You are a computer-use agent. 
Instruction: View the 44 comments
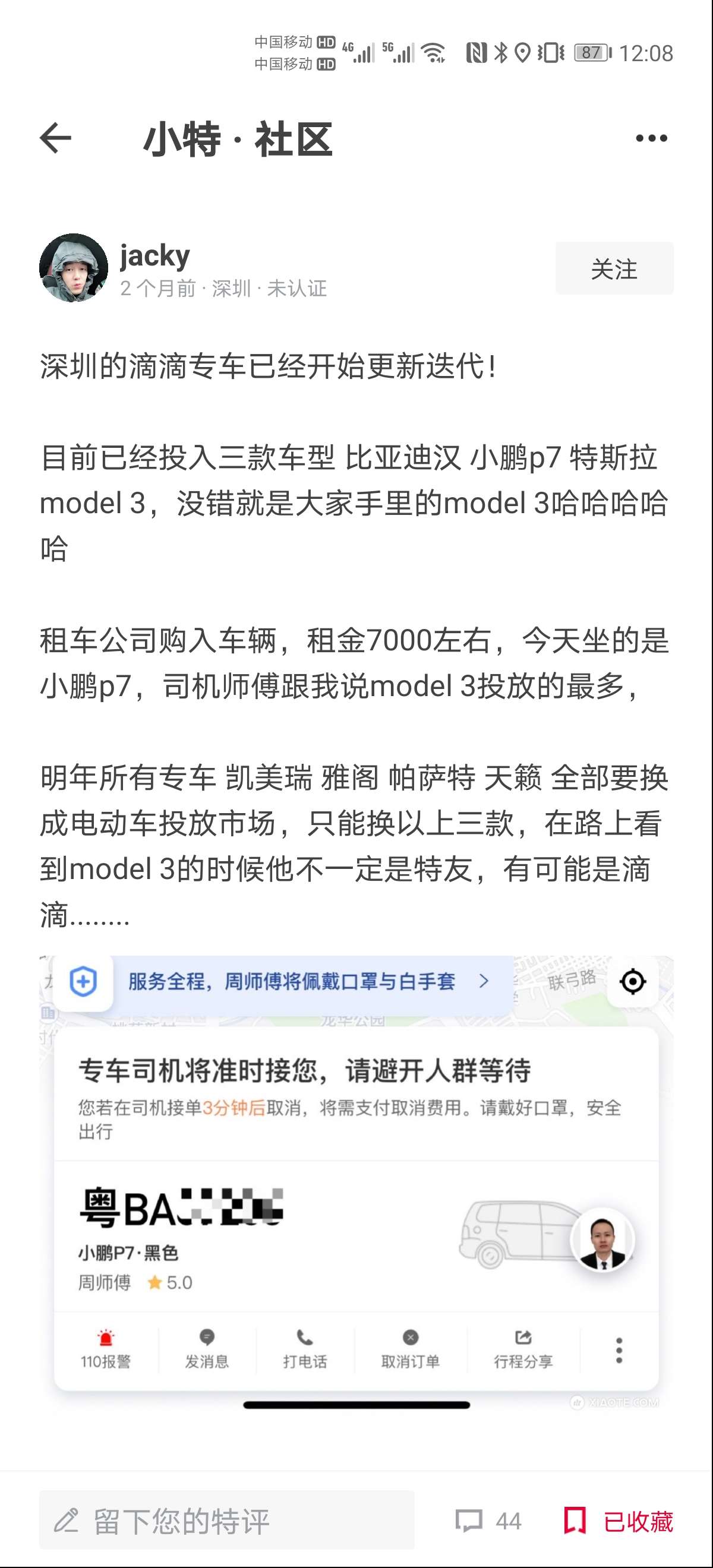(x=488, y=1520)
